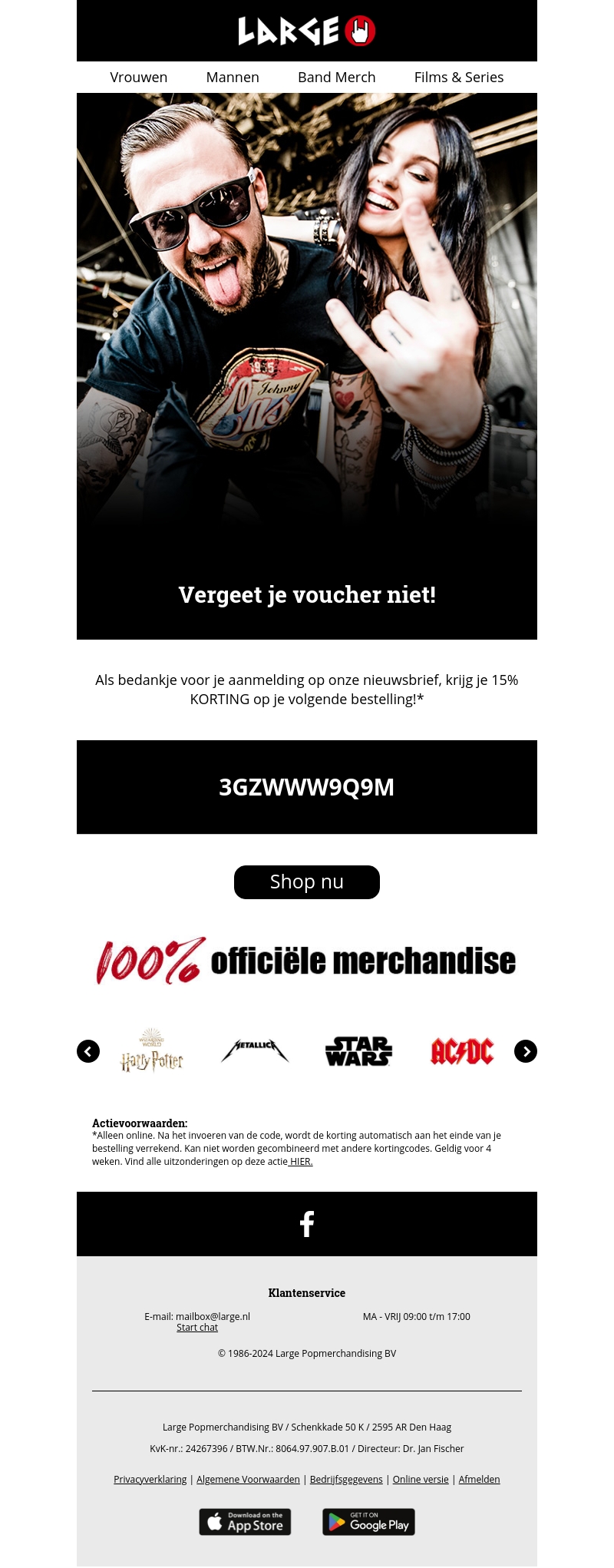Open Harry Potter merchandise

point(152,1051)
